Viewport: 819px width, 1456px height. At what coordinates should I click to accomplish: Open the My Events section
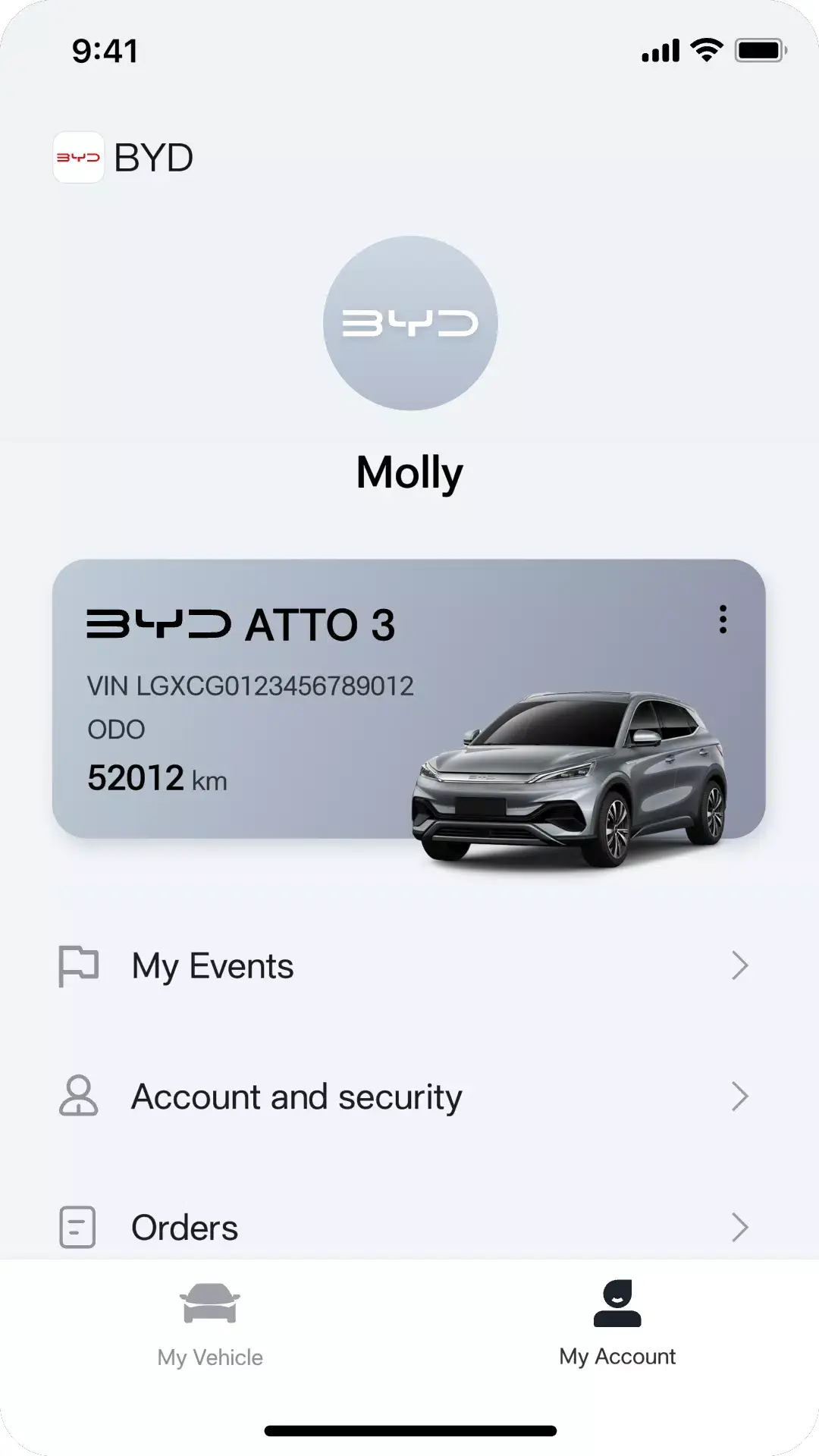pos(212,965)
